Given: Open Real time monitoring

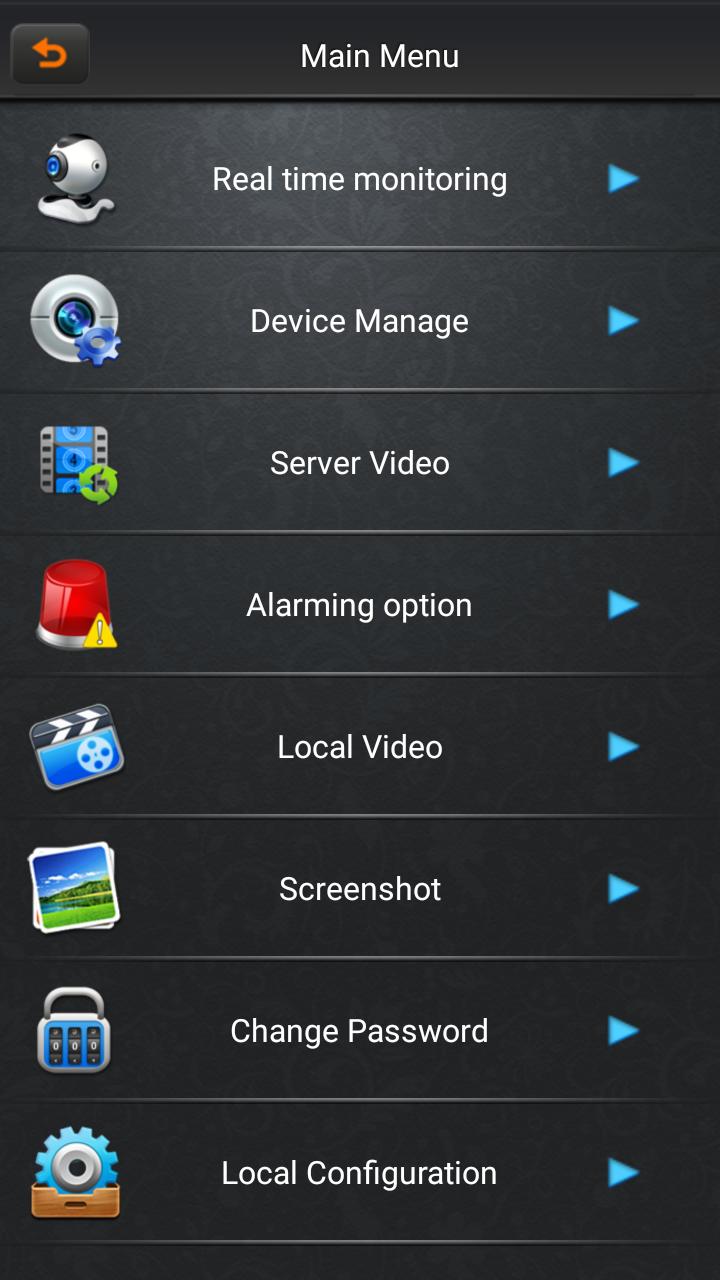Looking at the screenshot, I should click(x=360, y=179).
